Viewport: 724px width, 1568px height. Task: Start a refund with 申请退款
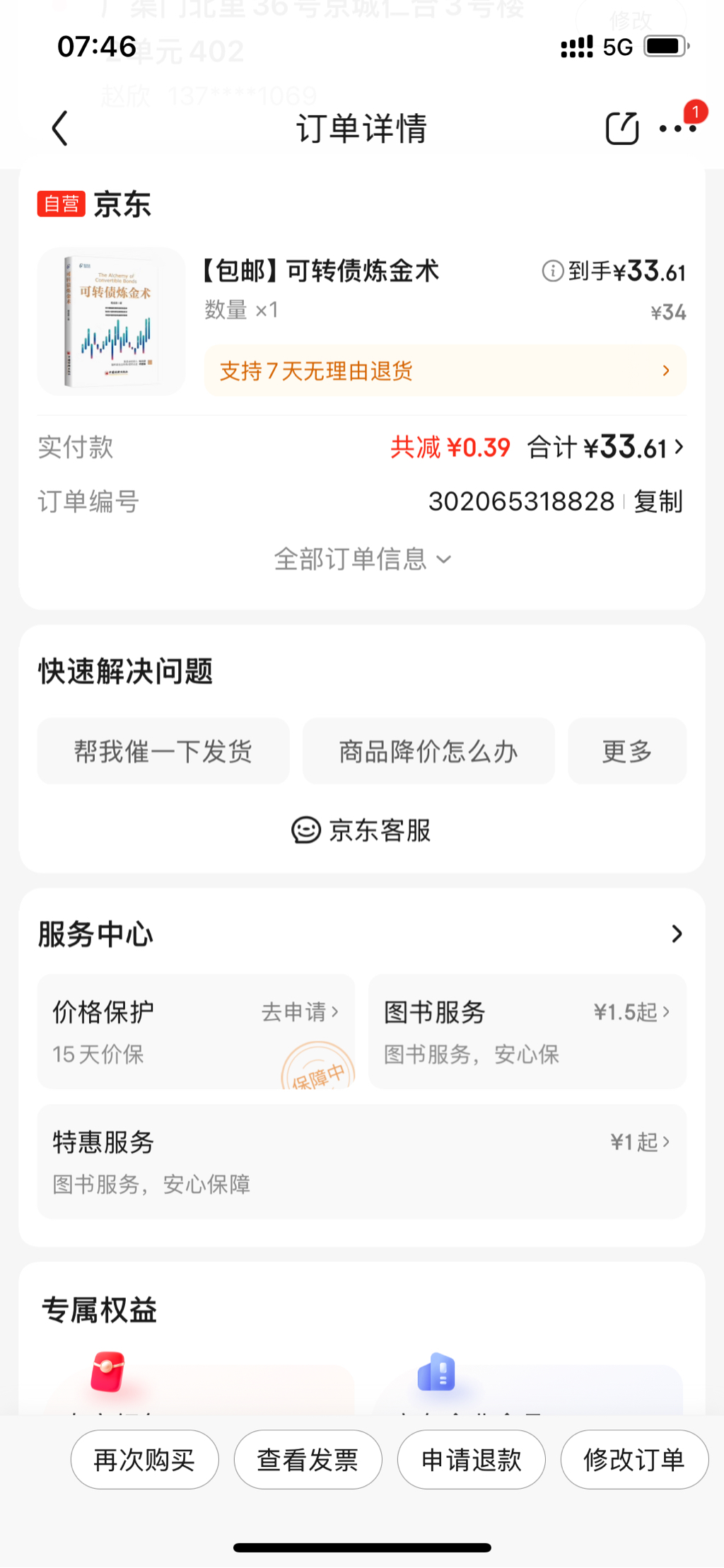pos(472,1459)
